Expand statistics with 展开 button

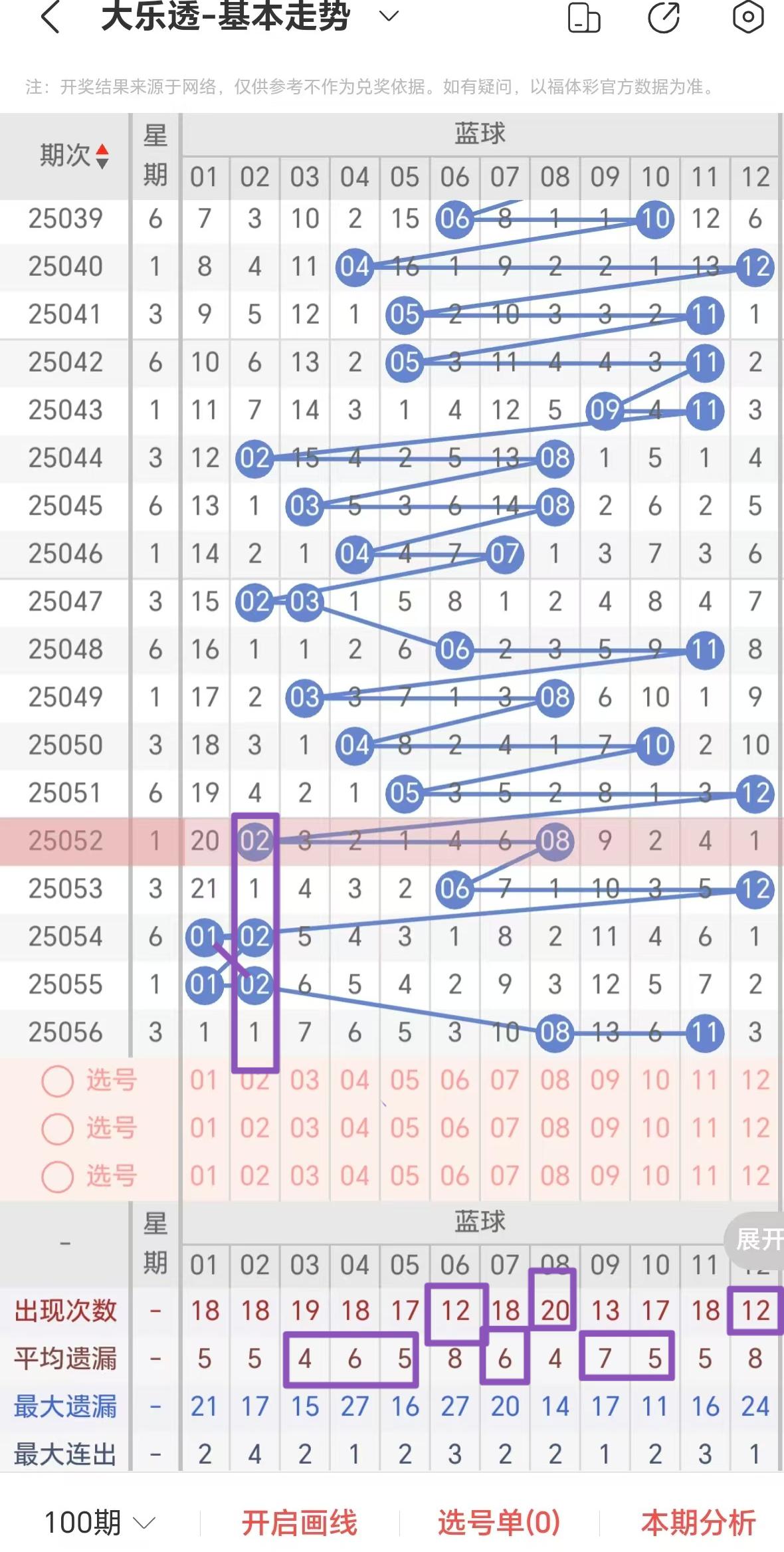(757, 1240)
